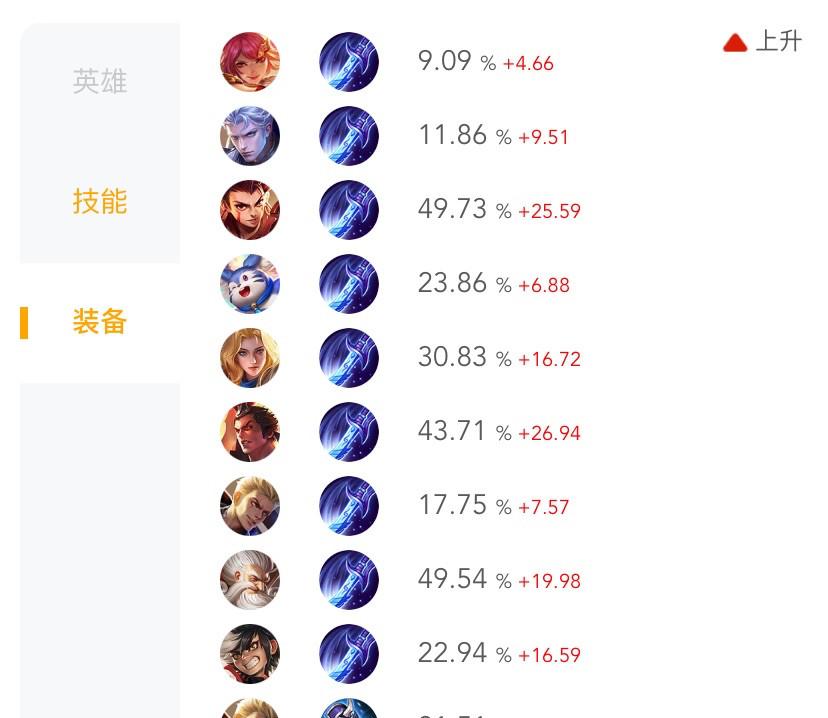
Task: Open the hero row showing 43.71%
Action: coord(452,432)
